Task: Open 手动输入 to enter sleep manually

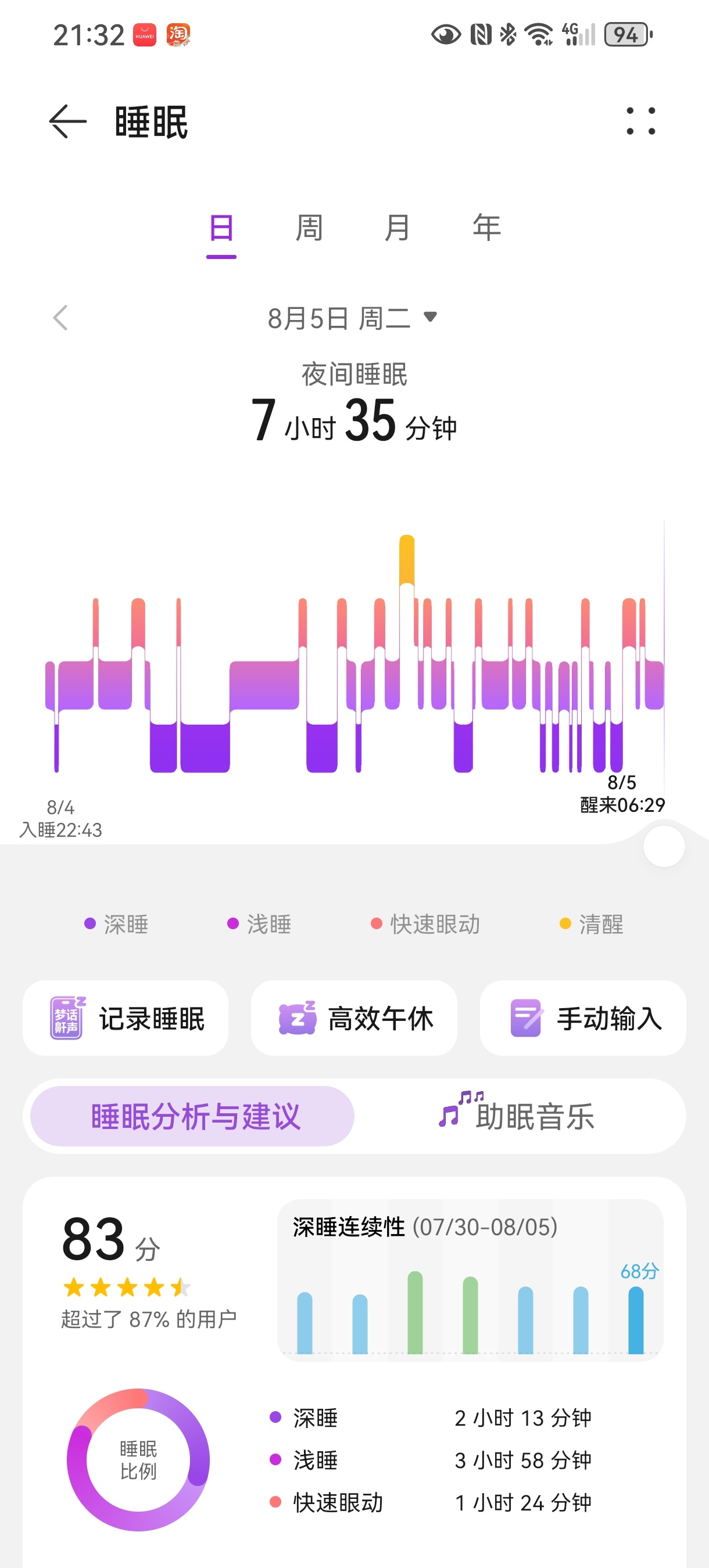Action: [x=583, y=1019]
